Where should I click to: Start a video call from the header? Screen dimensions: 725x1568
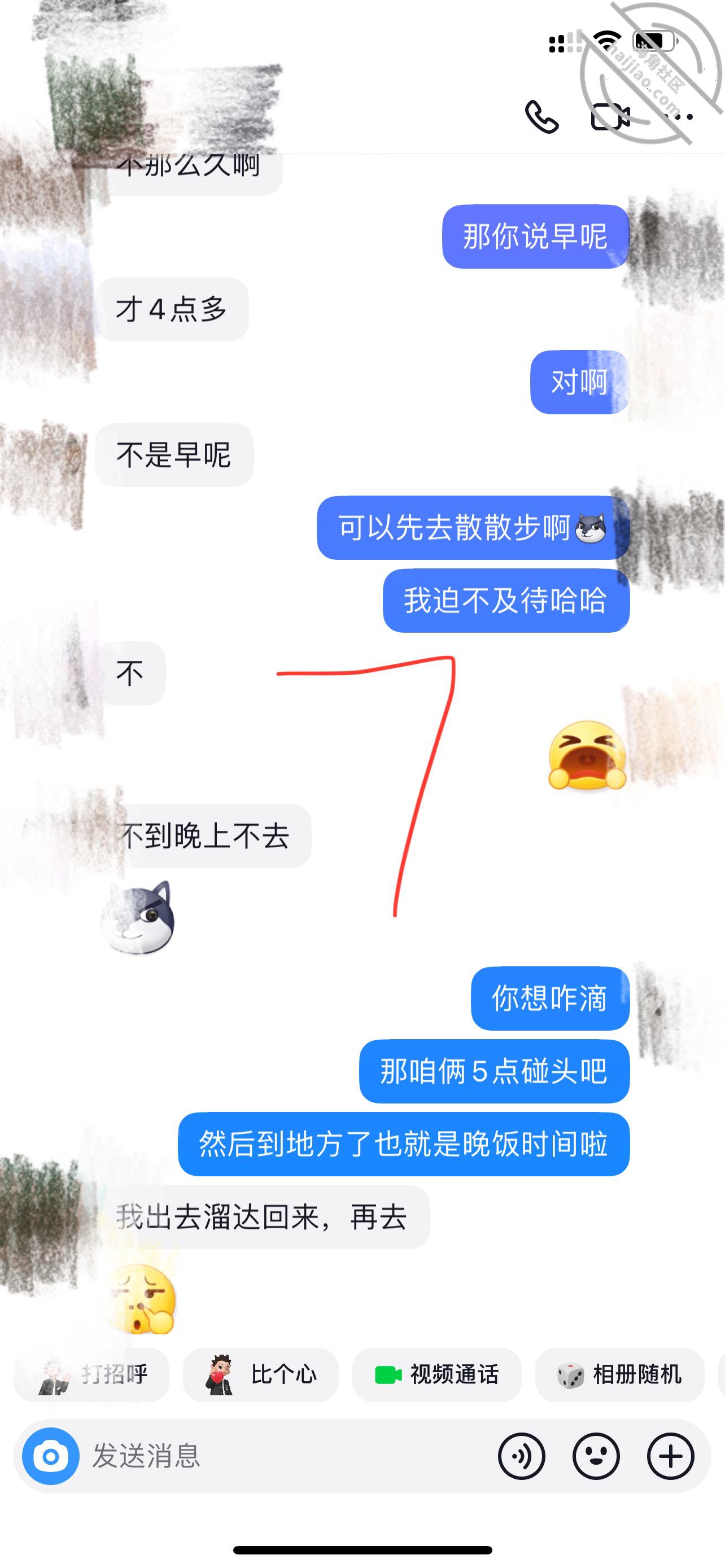610,117
